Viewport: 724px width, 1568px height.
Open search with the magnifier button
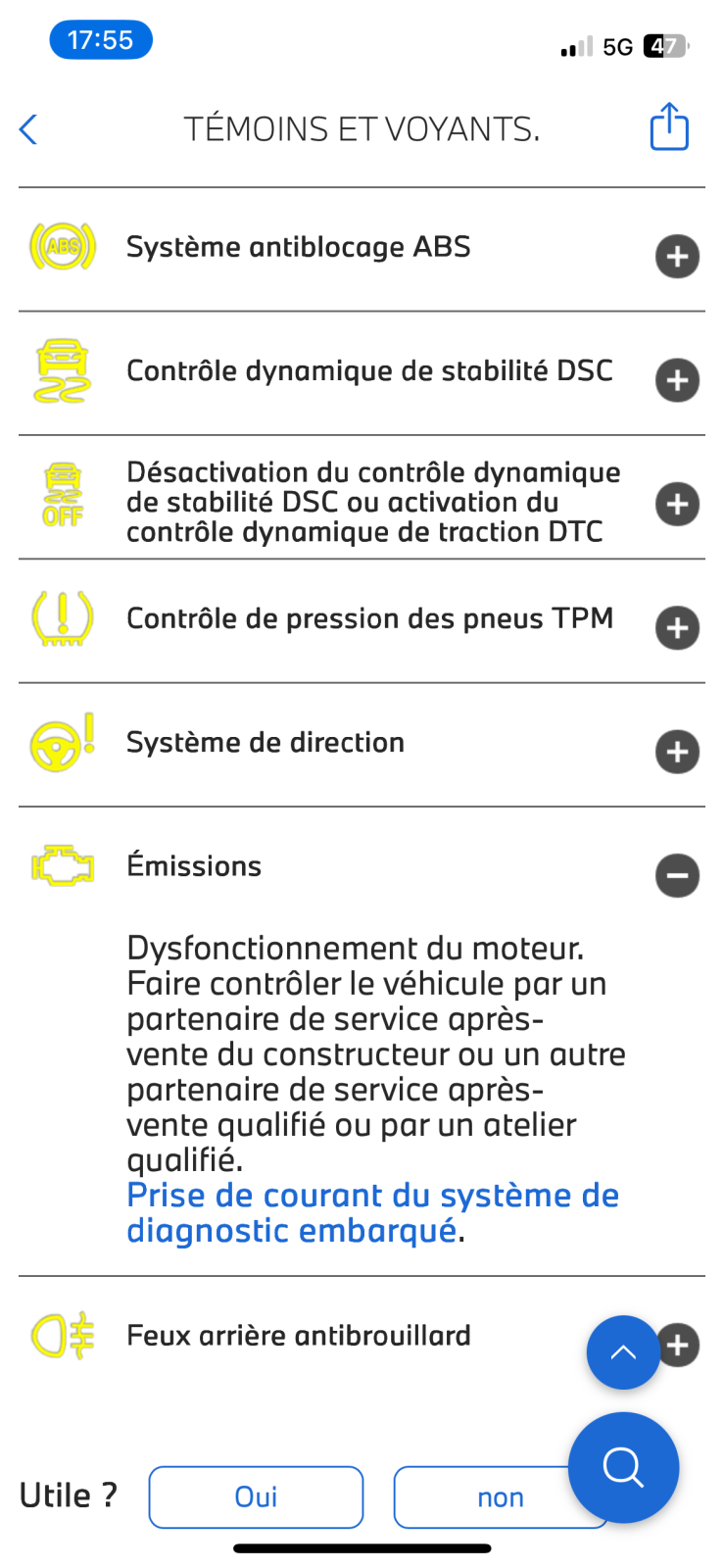623,1467
